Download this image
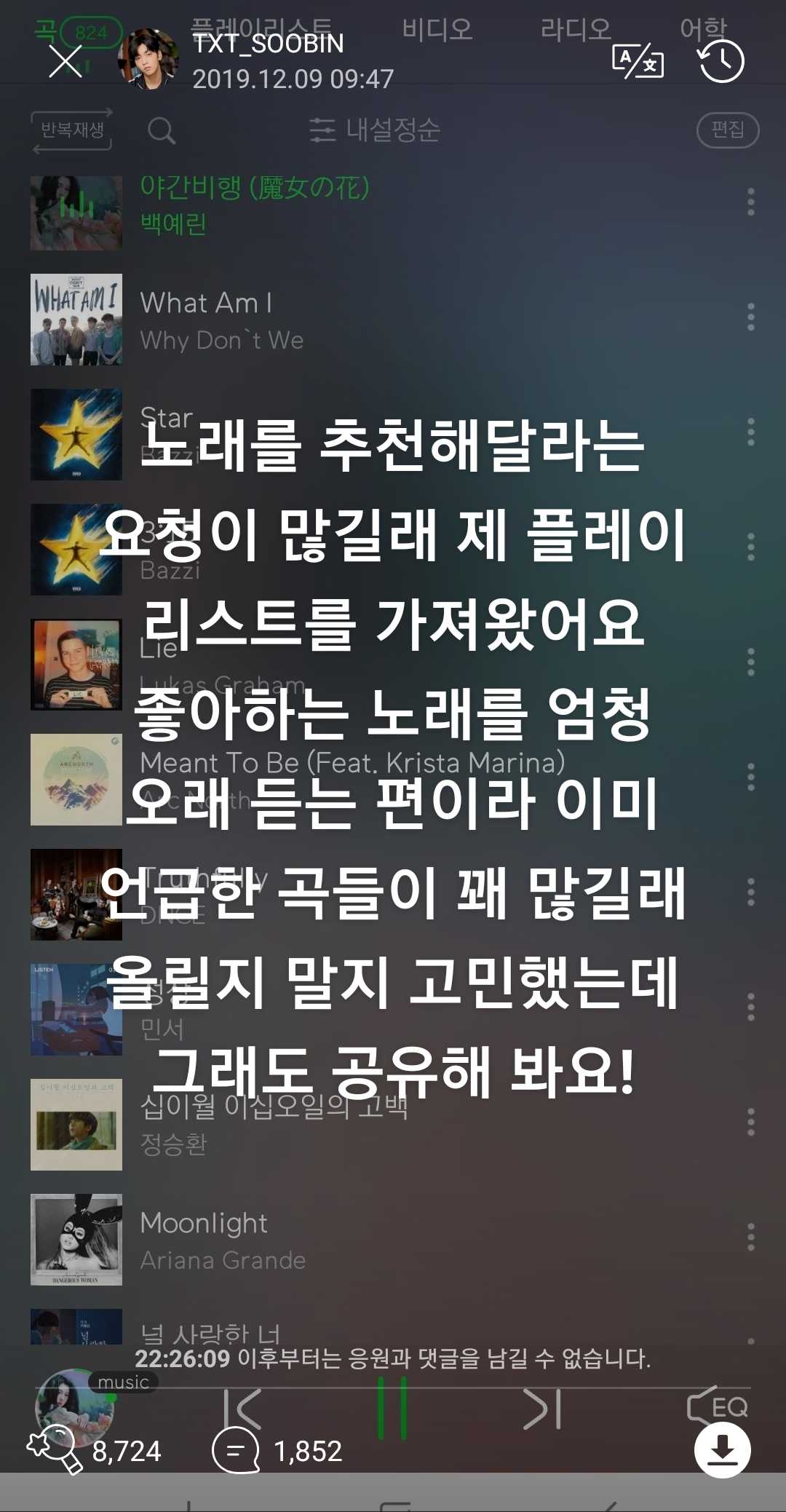The image size is (786, 1512). (x=722, y=1450)
